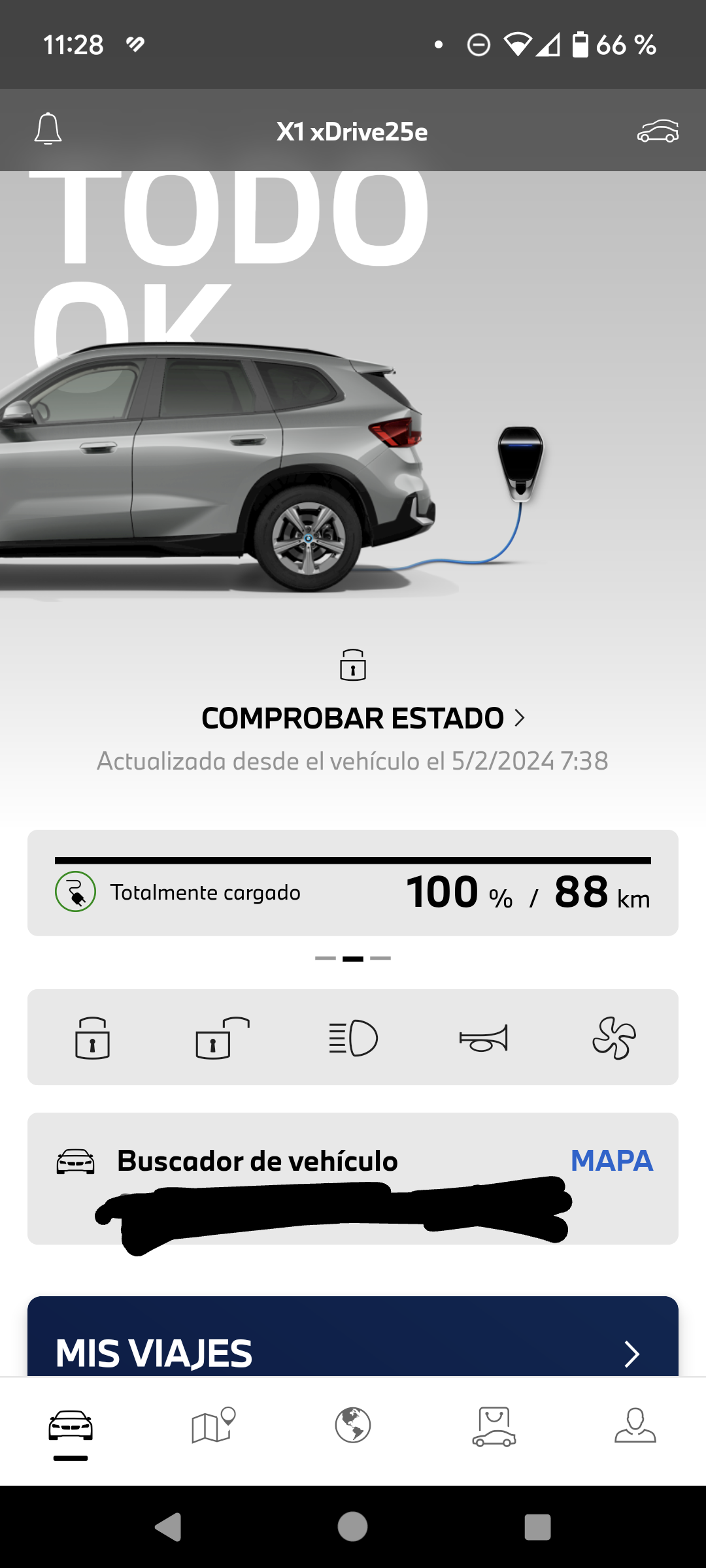Open the globe tab
Screen dimensions: 706x1568
click(x=353, y=1426)
